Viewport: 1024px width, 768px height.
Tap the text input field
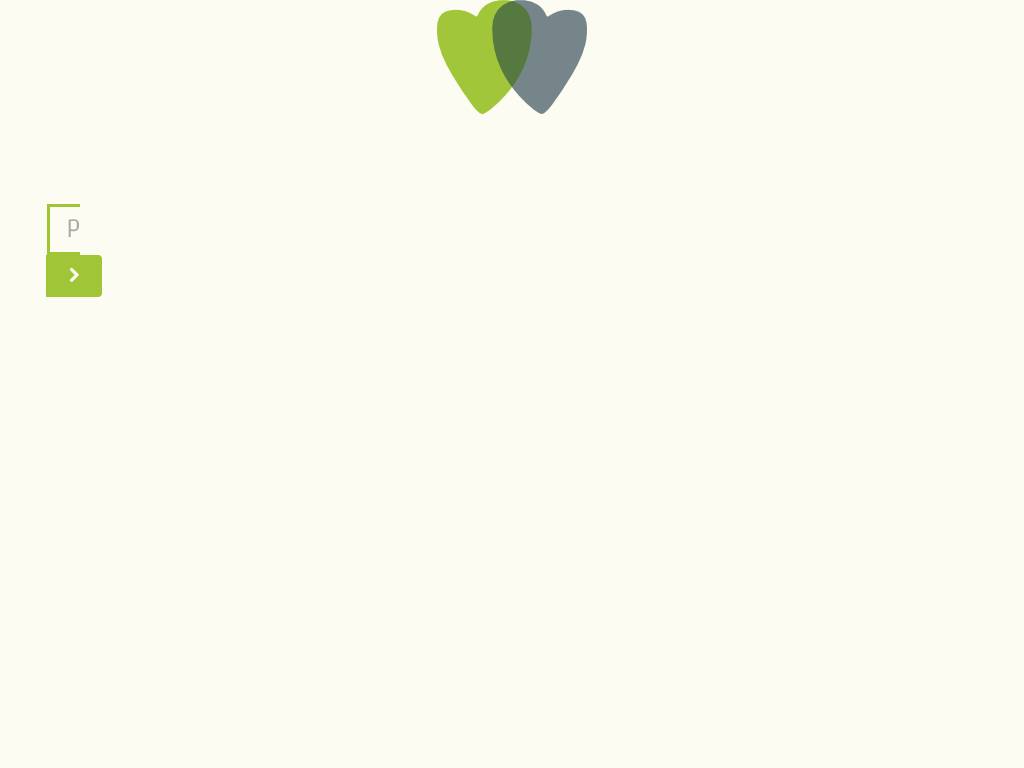(x=65, y=228)
